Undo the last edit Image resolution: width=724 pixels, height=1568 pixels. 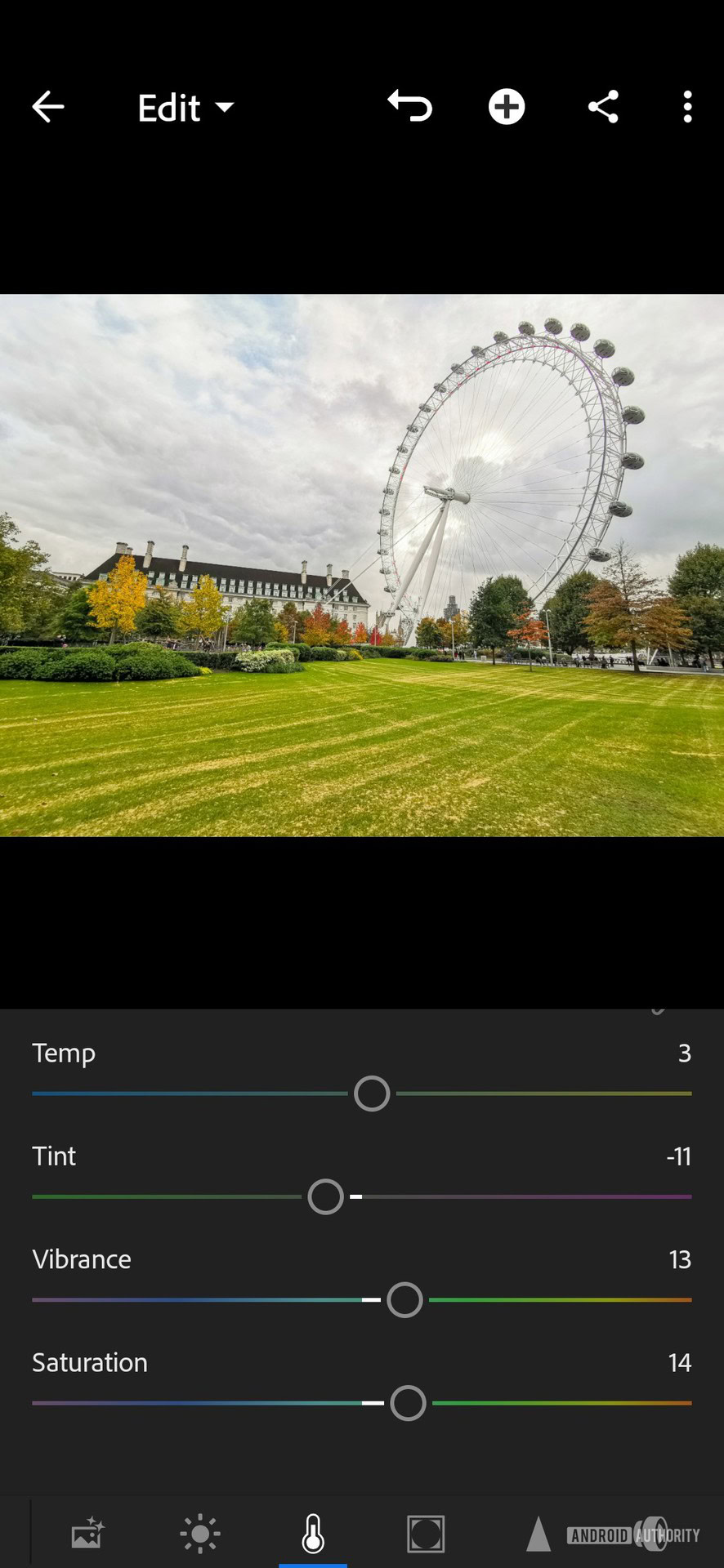coord(410,107)
